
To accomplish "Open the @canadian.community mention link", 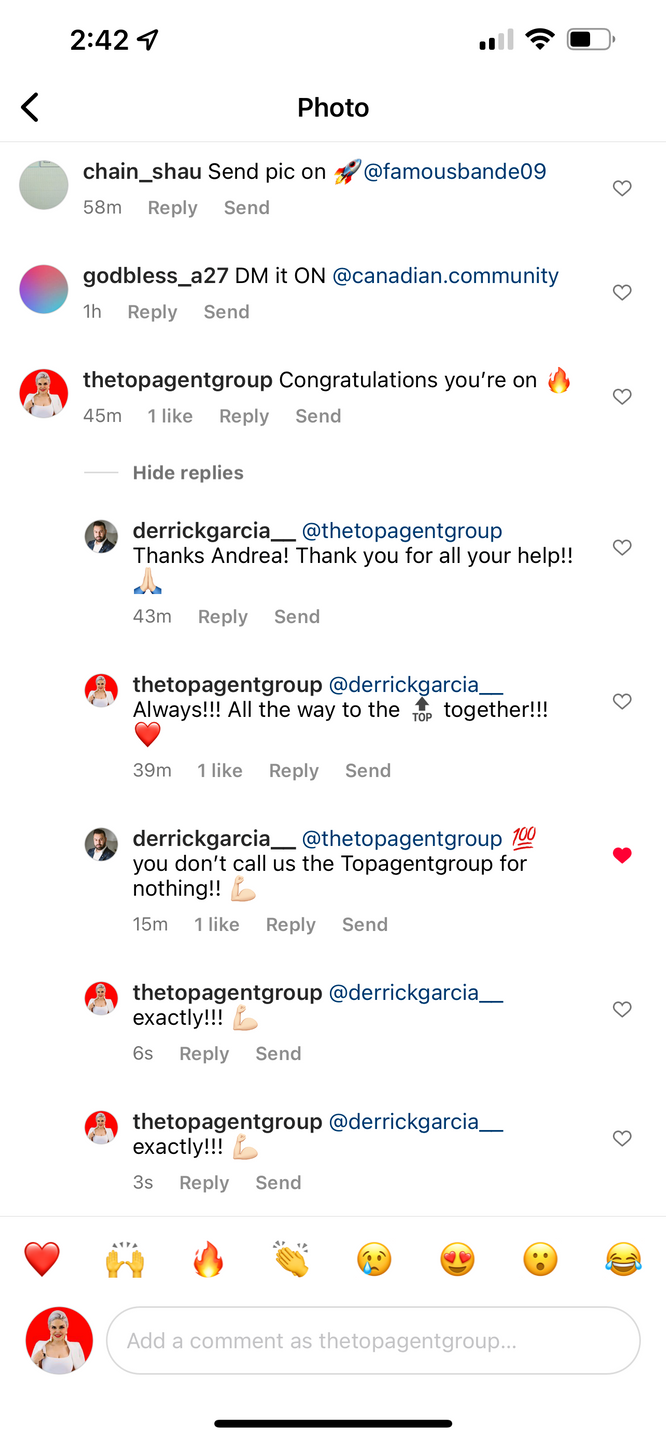I will pyautogui.click(x=445, y=276).
